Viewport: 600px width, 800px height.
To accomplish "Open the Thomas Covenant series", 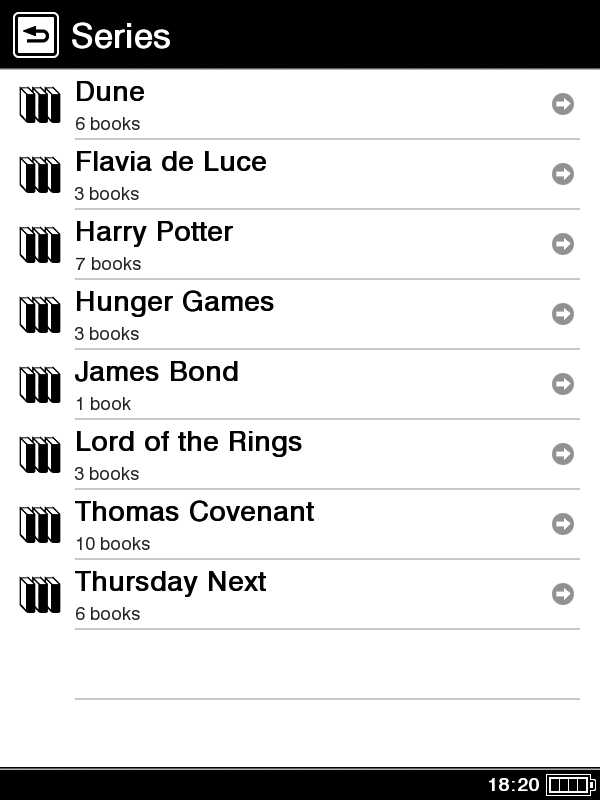I will click(x=300, y=525).
